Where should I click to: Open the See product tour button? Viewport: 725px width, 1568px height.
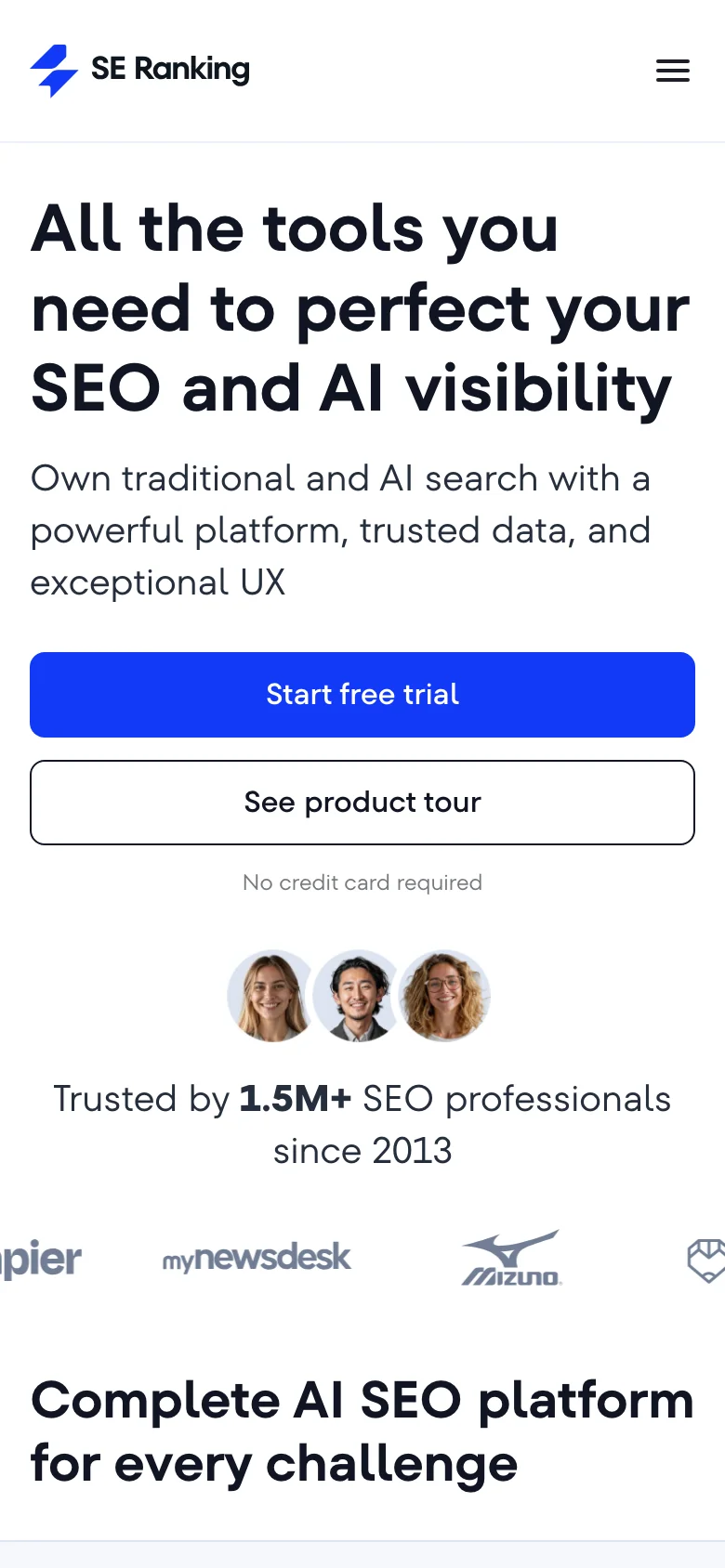(x=362, y=803)
